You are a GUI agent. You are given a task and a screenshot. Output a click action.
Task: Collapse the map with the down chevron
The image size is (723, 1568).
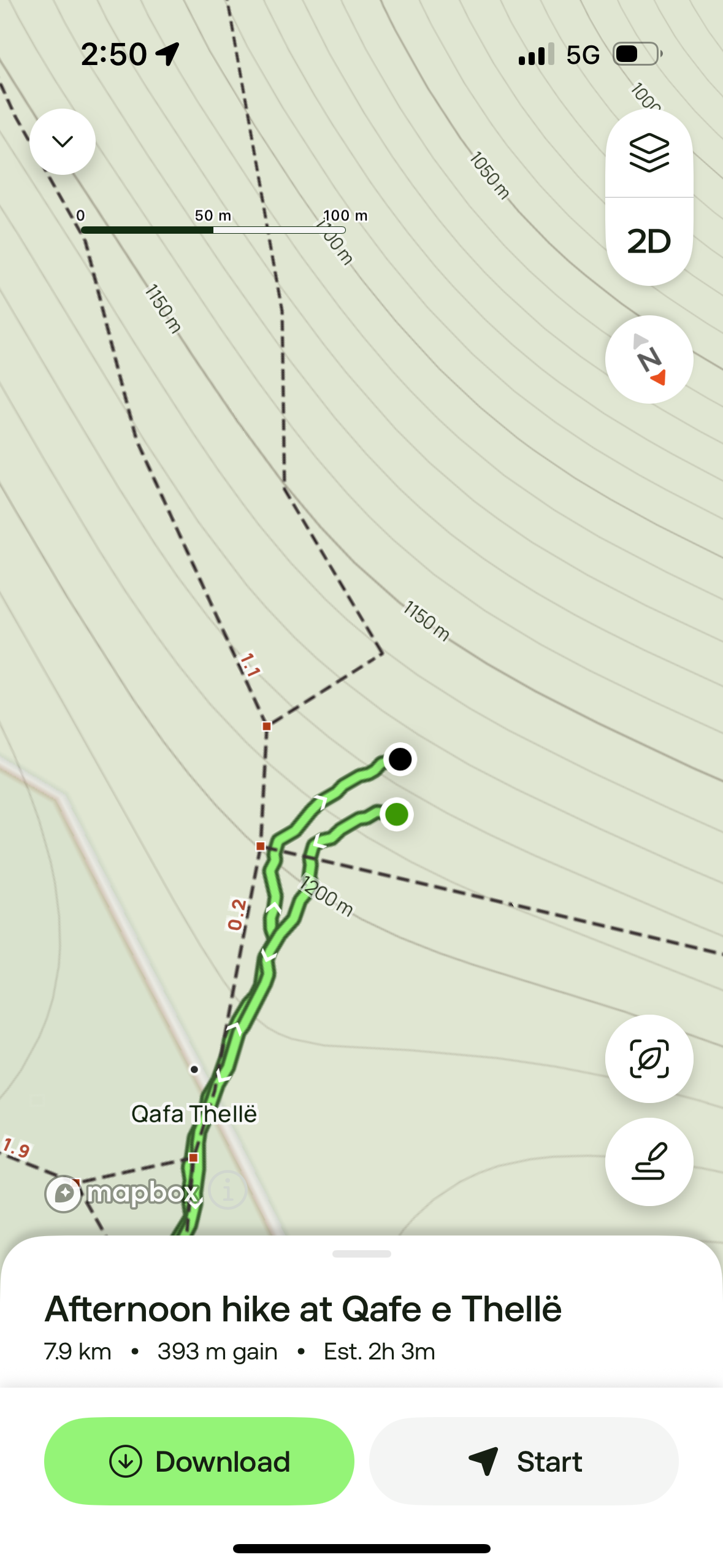click(63, 142)
